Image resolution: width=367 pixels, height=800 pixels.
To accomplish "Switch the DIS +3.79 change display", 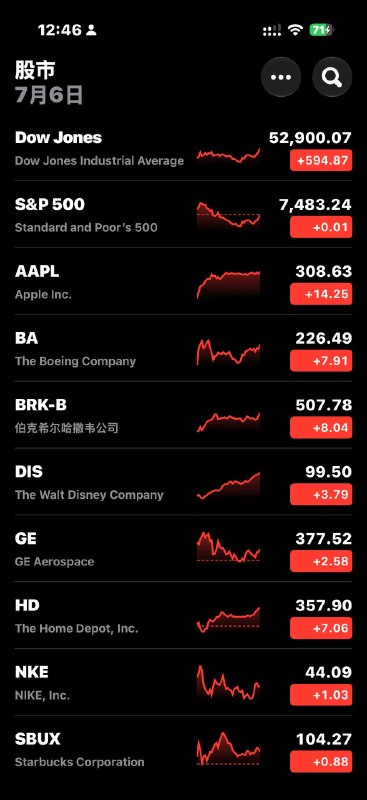I will (x=321, y=494).
